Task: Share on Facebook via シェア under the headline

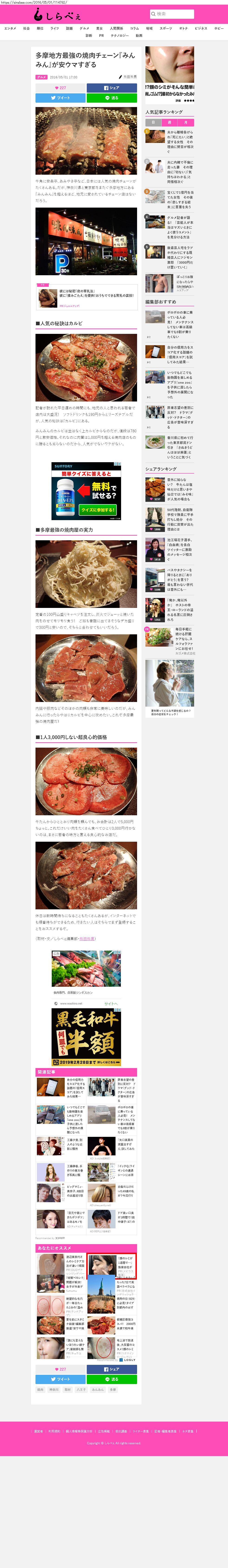Action: point(112,88)
